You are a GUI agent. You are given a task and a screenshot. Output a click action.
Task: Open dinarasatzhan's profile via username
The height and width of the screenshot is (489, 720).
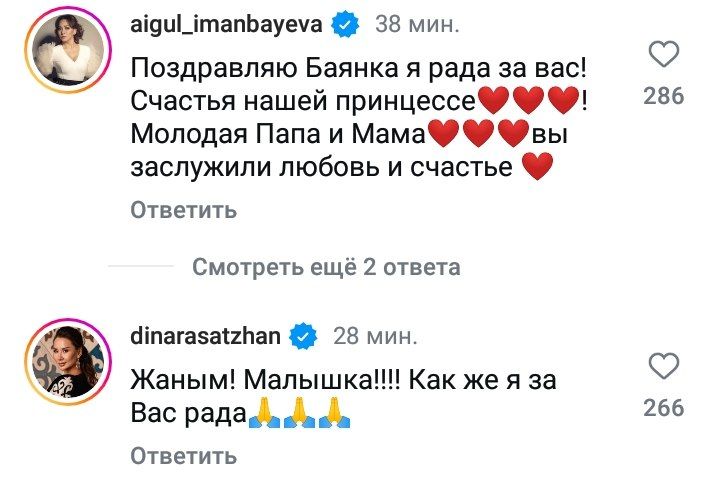[x=207, y=337]
